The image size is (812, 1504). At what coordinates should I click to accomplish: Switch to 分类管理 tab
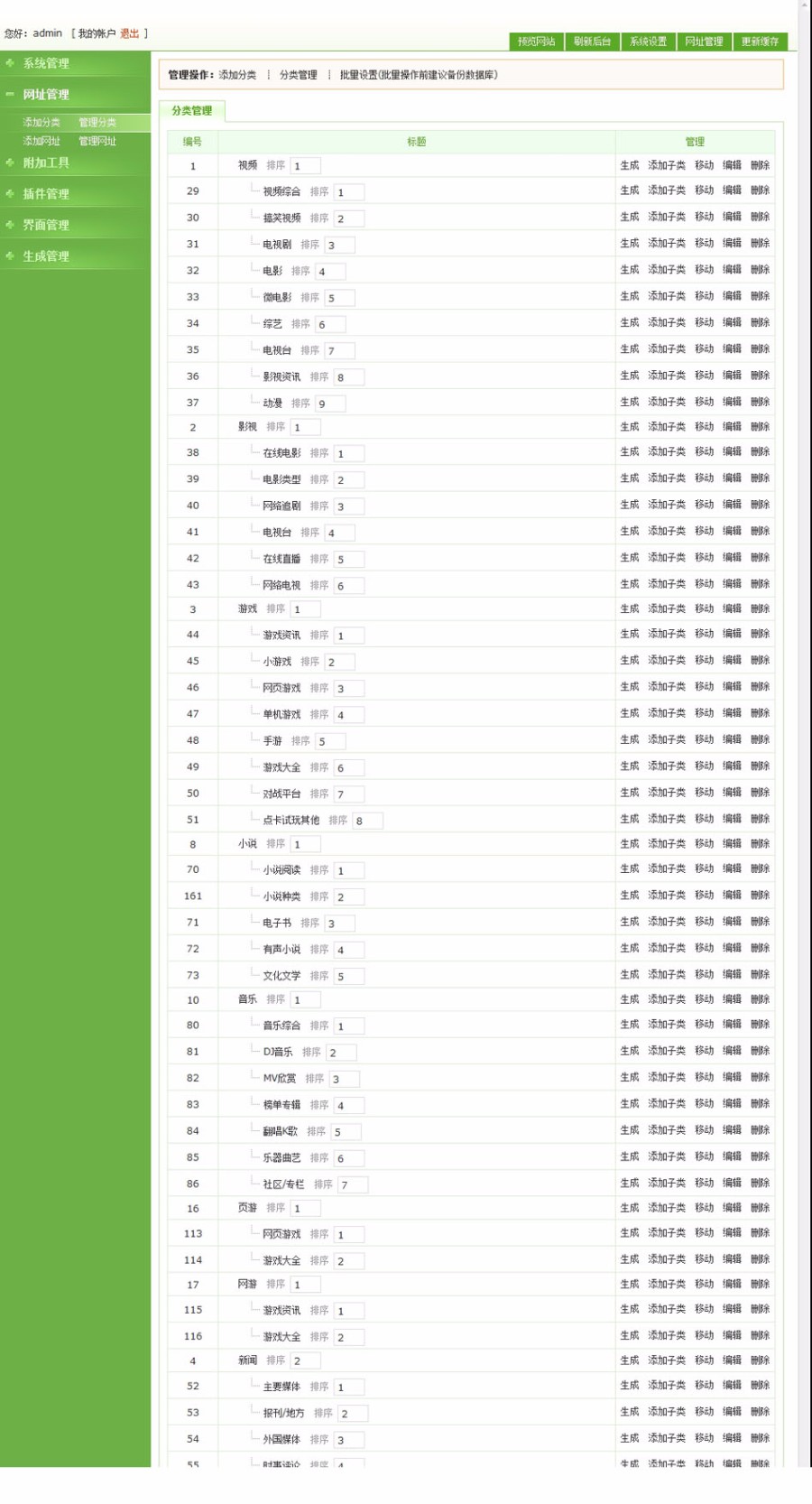click(x=192, y=111)
